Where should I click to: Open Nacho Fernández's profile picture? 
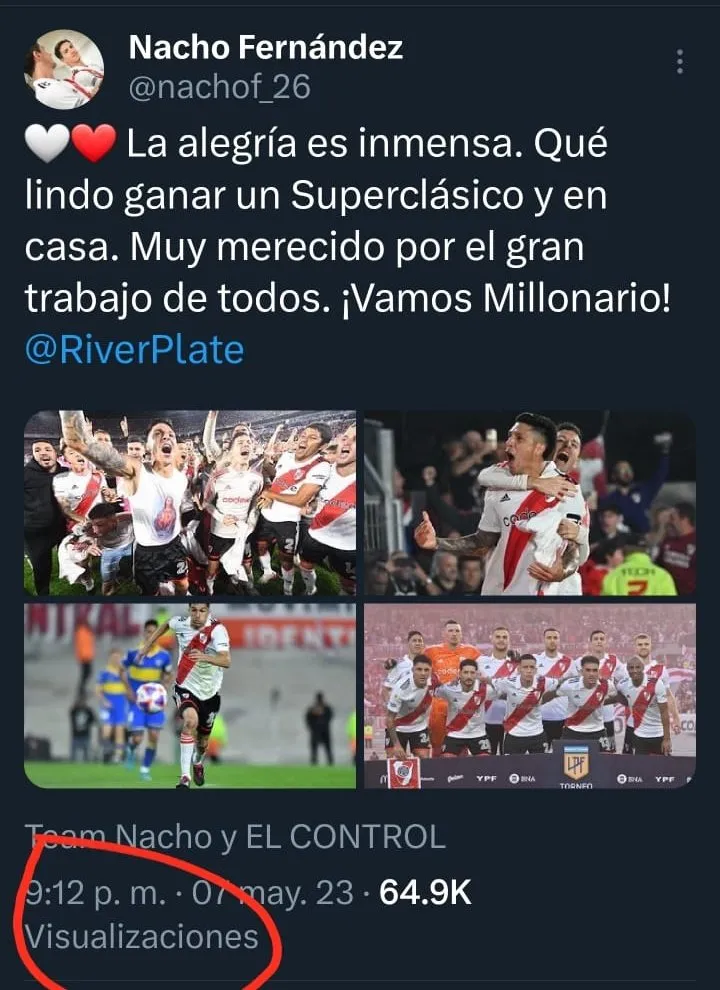(x=64, y=69)
